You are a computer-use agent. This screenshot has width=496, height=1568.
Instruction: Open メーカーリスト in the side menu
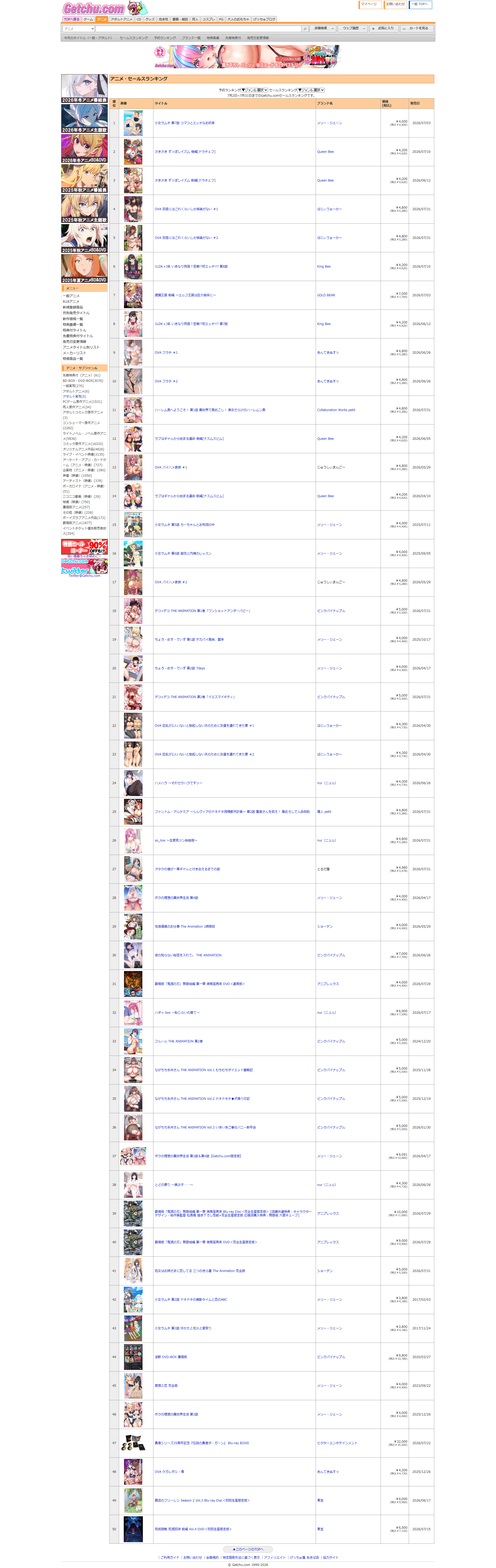pos(74,353)
